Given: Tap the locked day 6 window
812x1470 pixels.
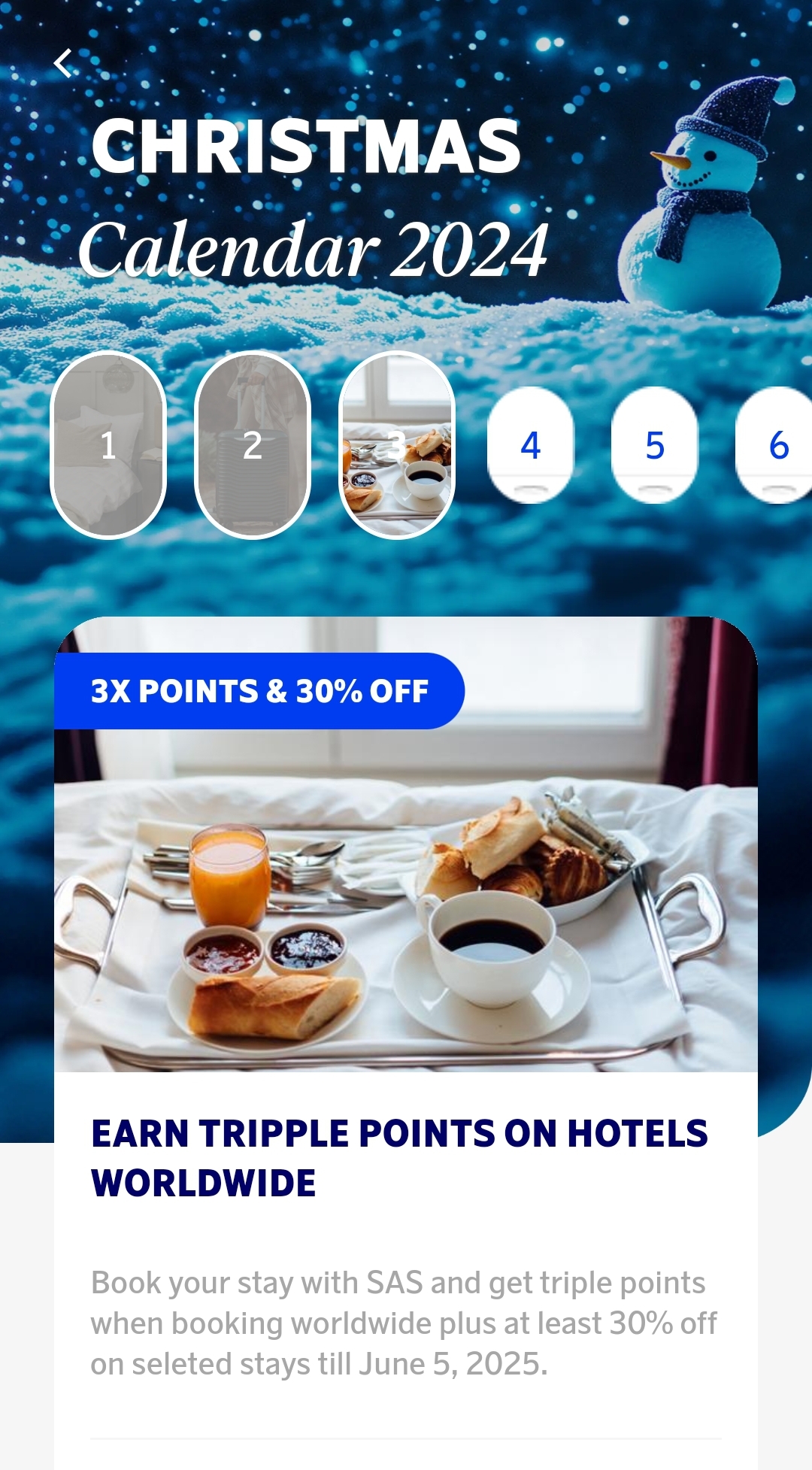Looking at the screenshot, I should click(x=777, y=445).
